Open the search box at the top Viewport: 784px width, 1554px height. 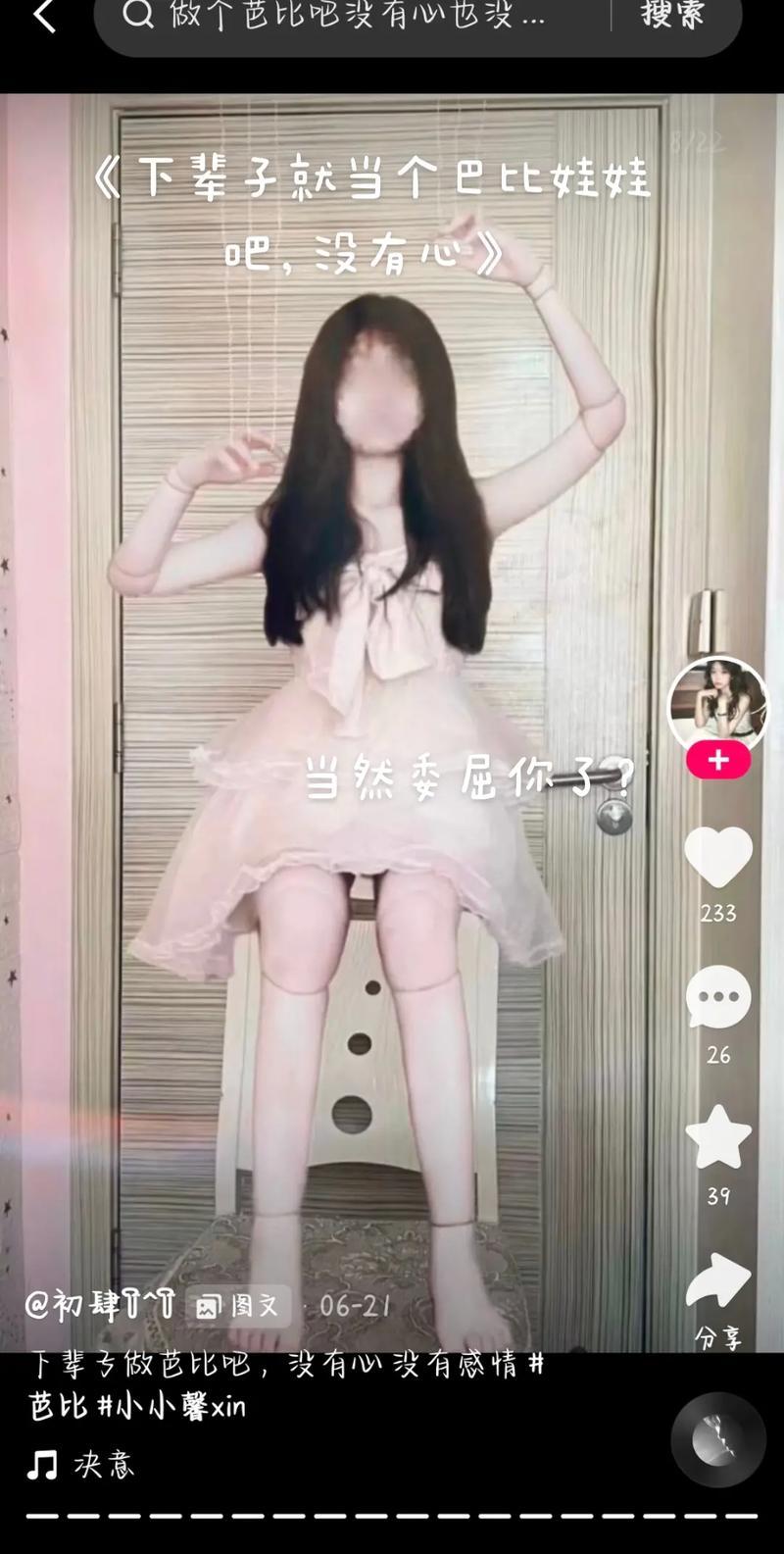pos(355,16)
